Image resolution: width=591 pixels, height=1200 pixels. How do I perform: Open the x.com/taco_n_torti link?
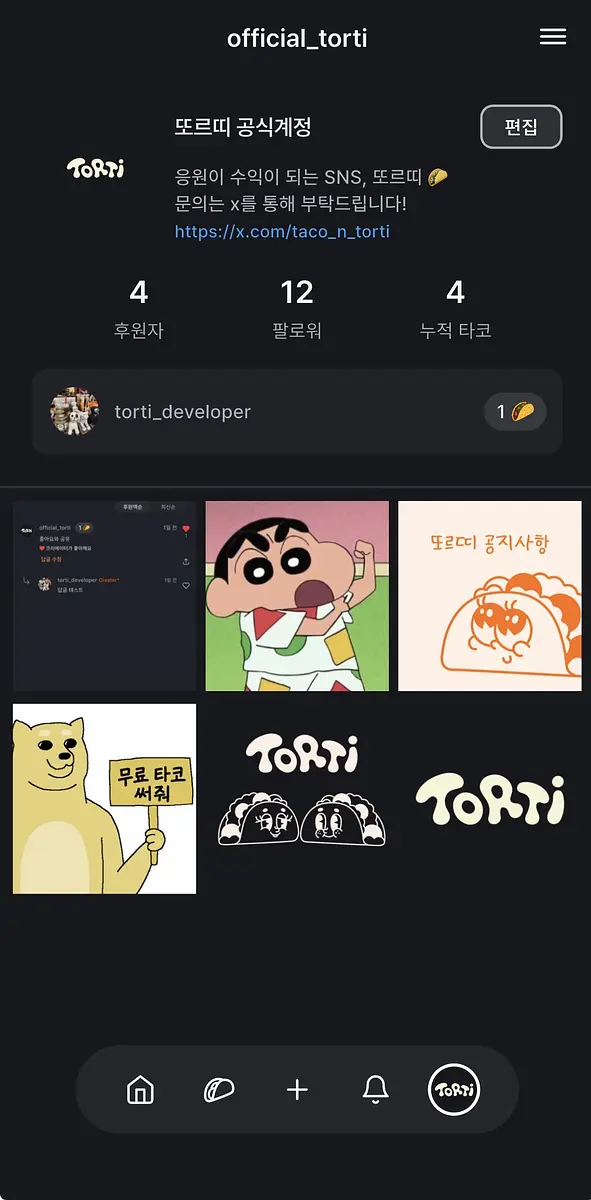coord(282,231)
